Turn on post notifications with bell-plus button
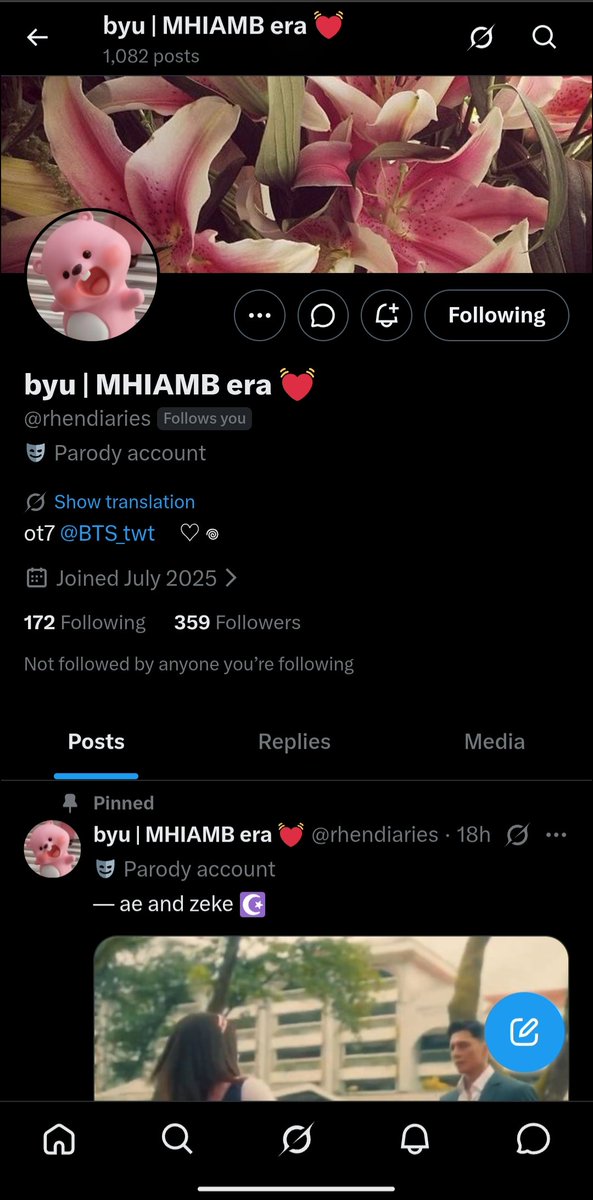593x1200 pixels. point(387,316)
